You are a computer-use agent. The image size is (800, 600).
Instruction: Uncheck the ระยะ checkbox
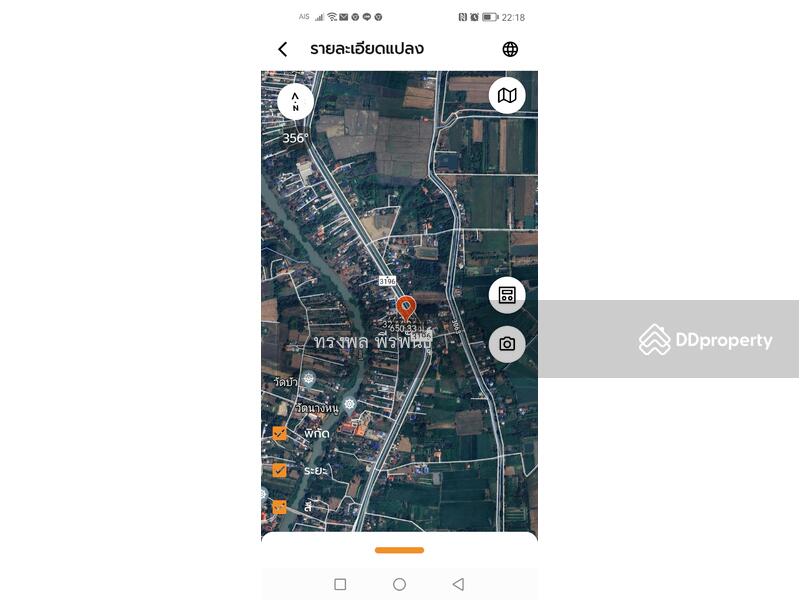point(280,470)
